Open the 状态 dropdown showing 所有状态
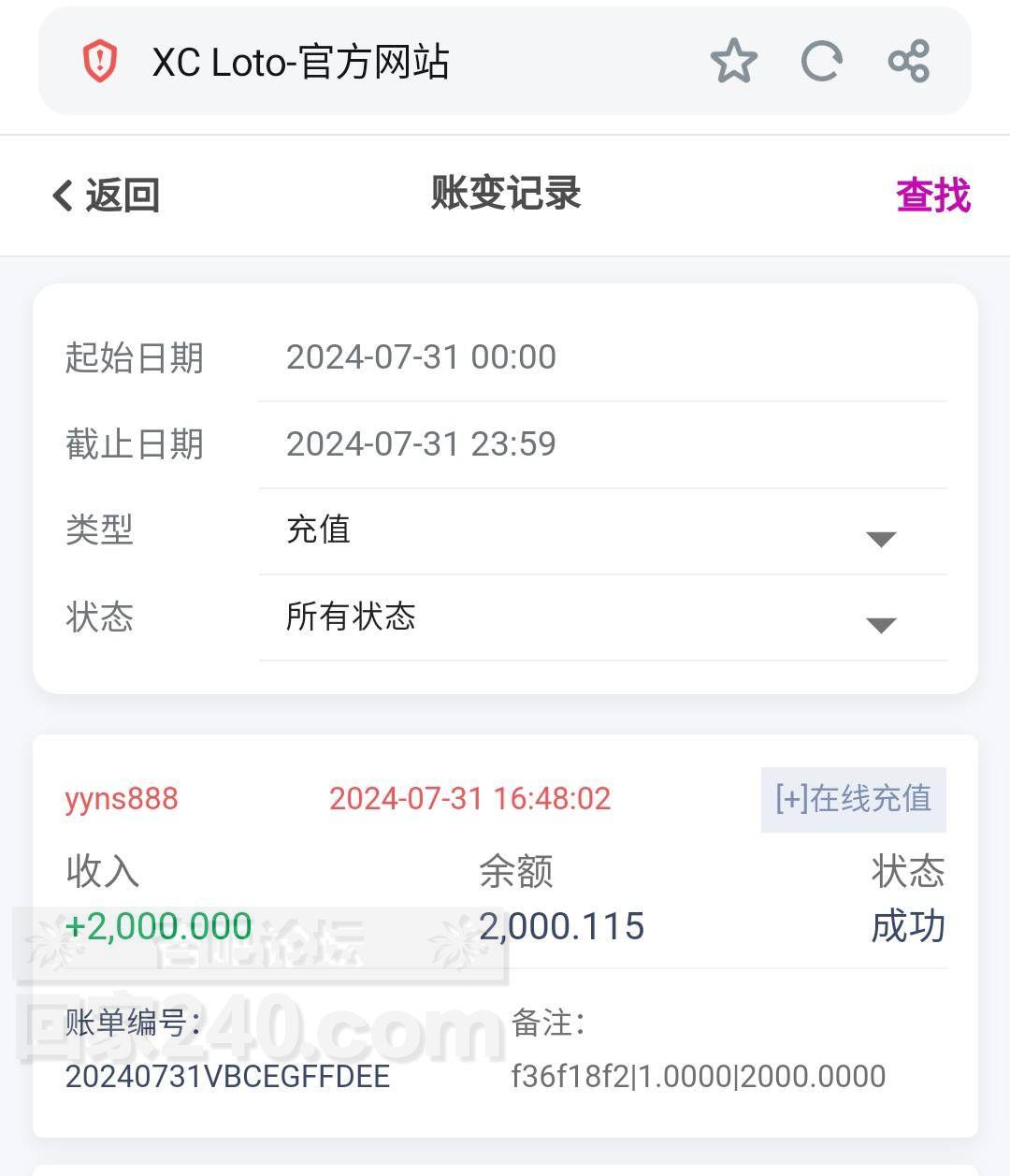The width and height of the screenshot is (1010, 1176). point(601,617)
